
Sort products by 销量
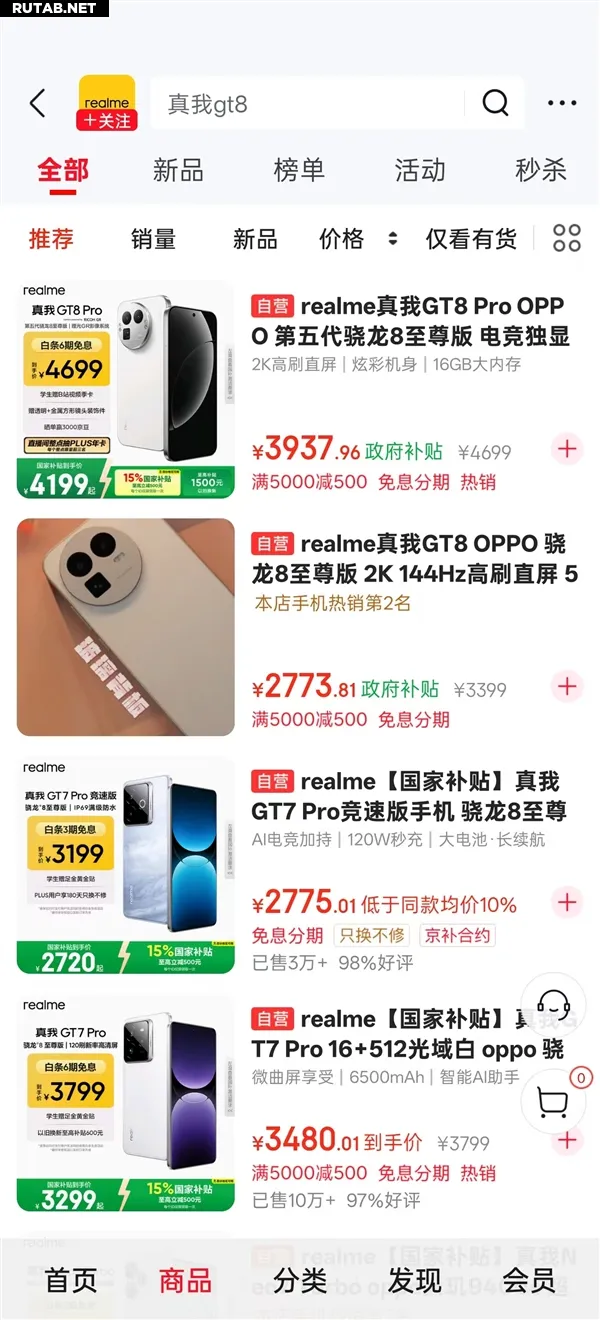click(x=153, y=239)
